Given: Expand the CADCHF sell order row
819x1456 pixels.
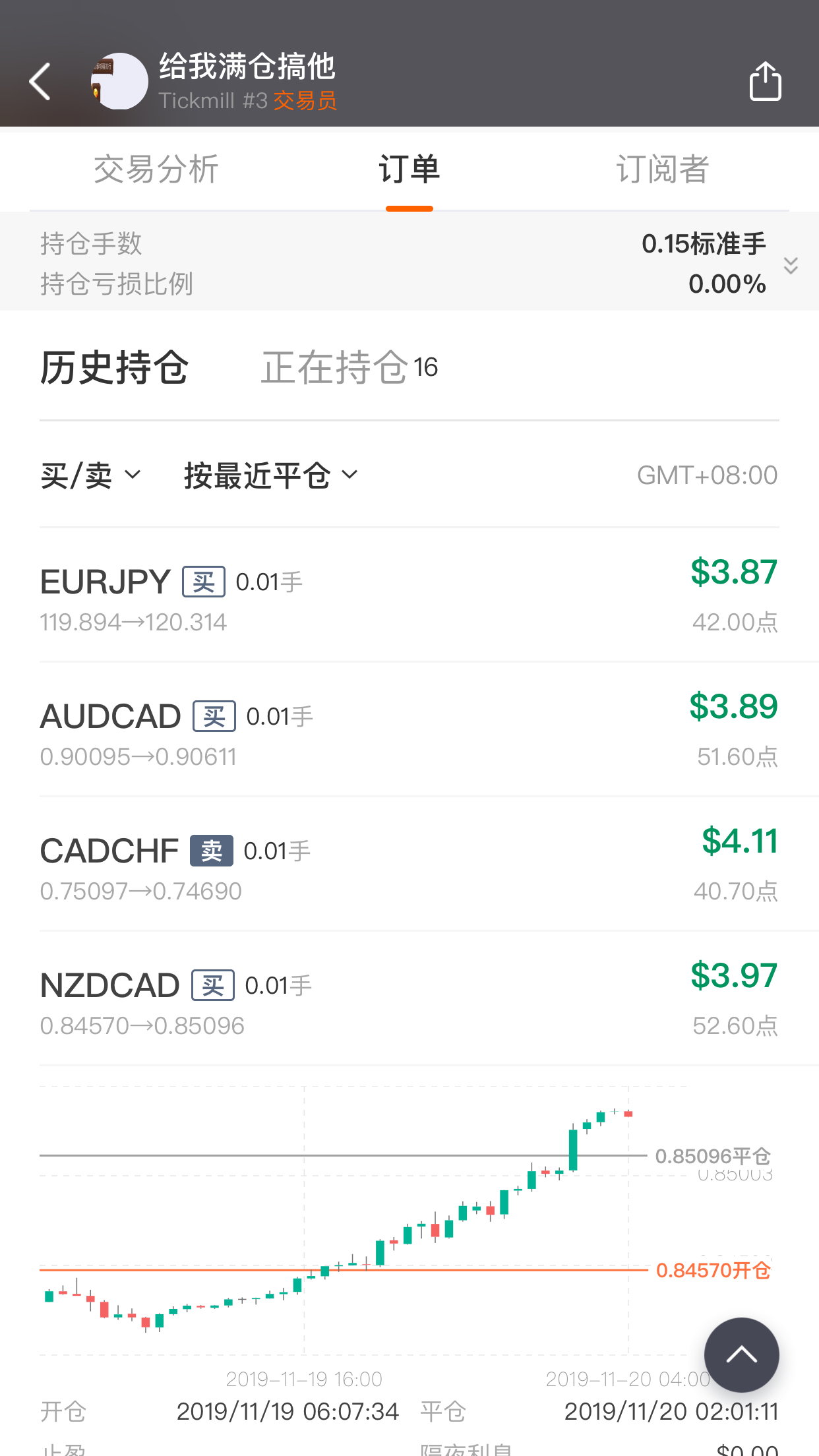Looking at the screenshot, I should (x=409, y=865).
